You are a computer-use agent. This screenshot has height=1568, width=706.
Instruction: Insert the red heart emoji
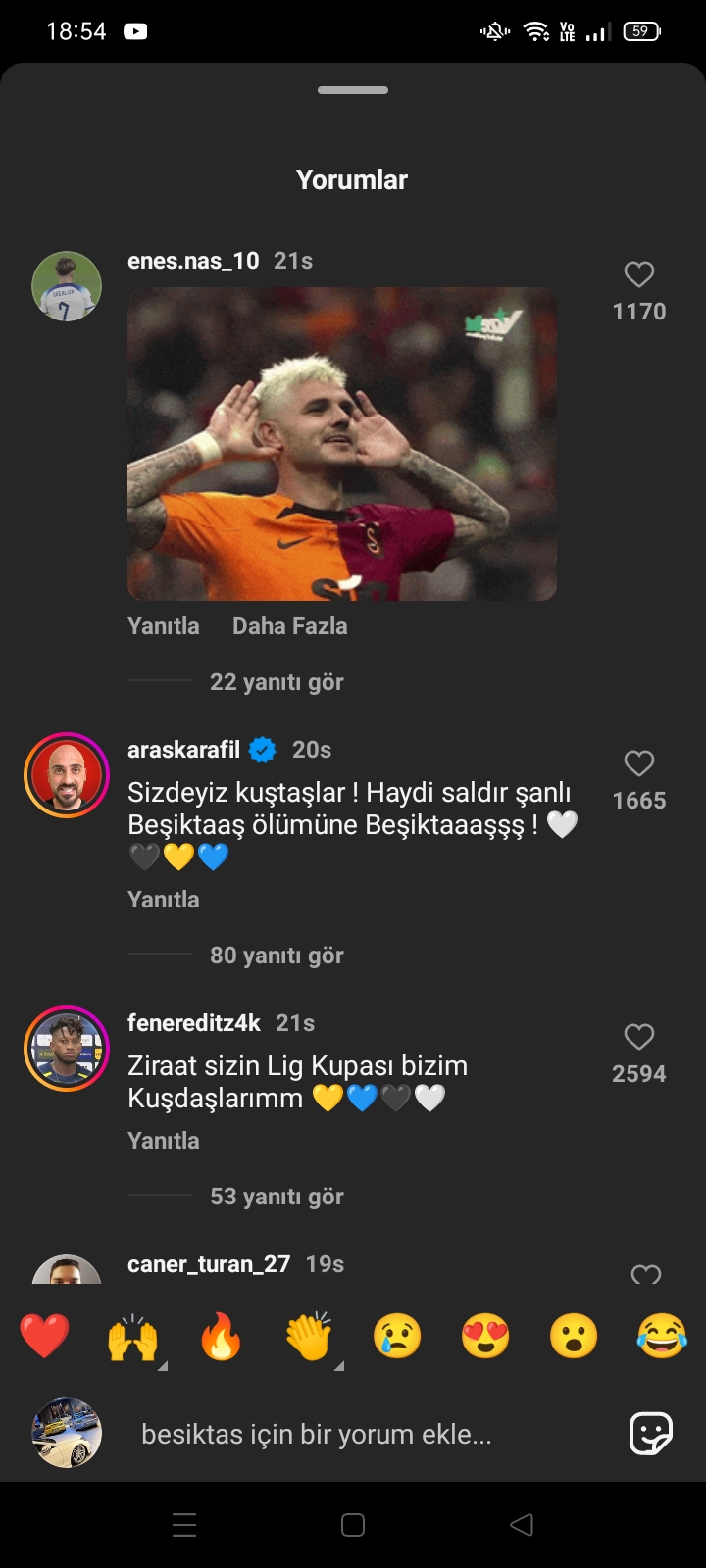tap(44, 1337)
